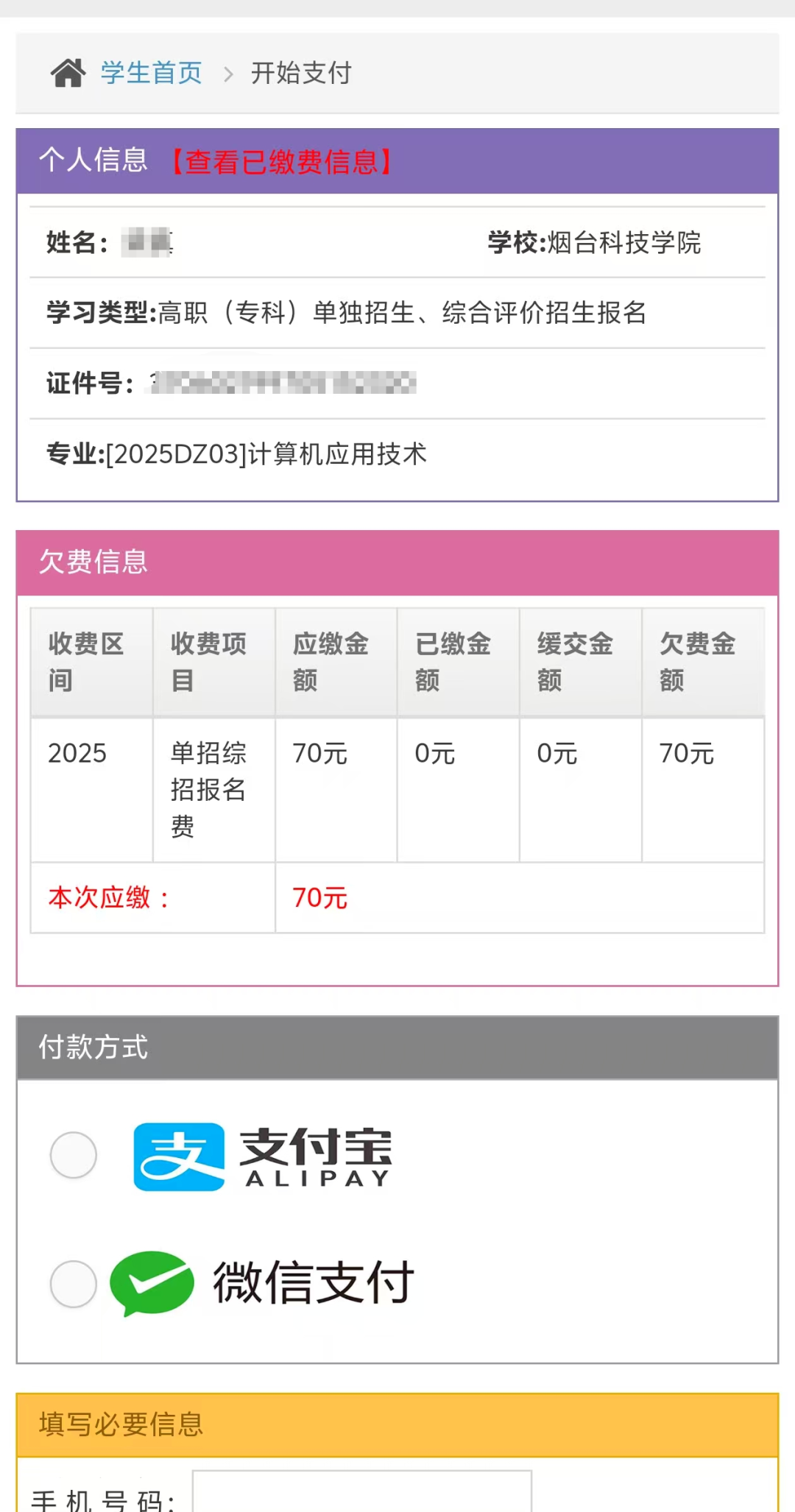The image size is (795, 1512).
Task: Choose 微信支付 as the payment method
Action: 74,1284
